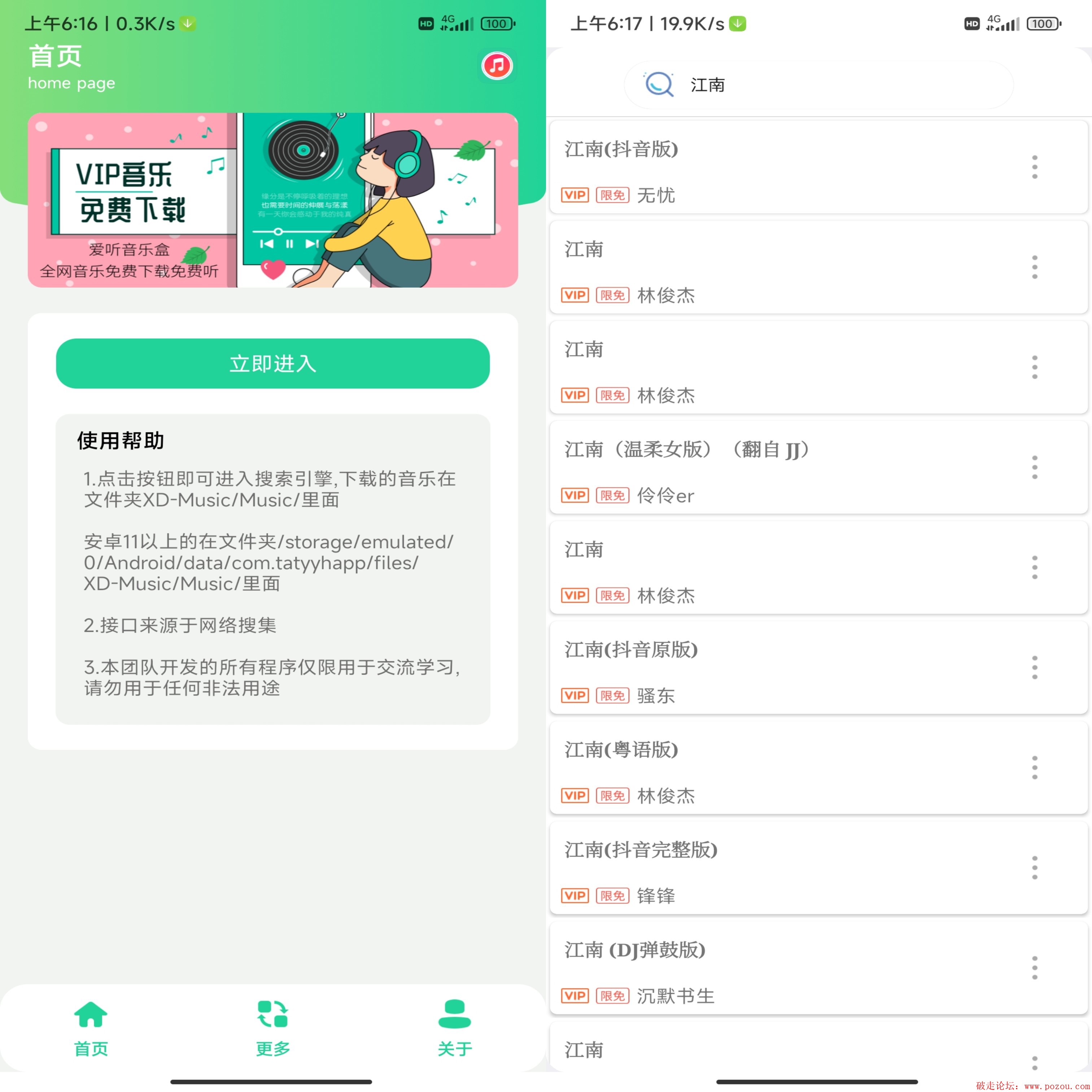1092x1092 pixels.
Task: Open more options for 江南 (DJ弹鼓版)
Action: (1034, 968)
